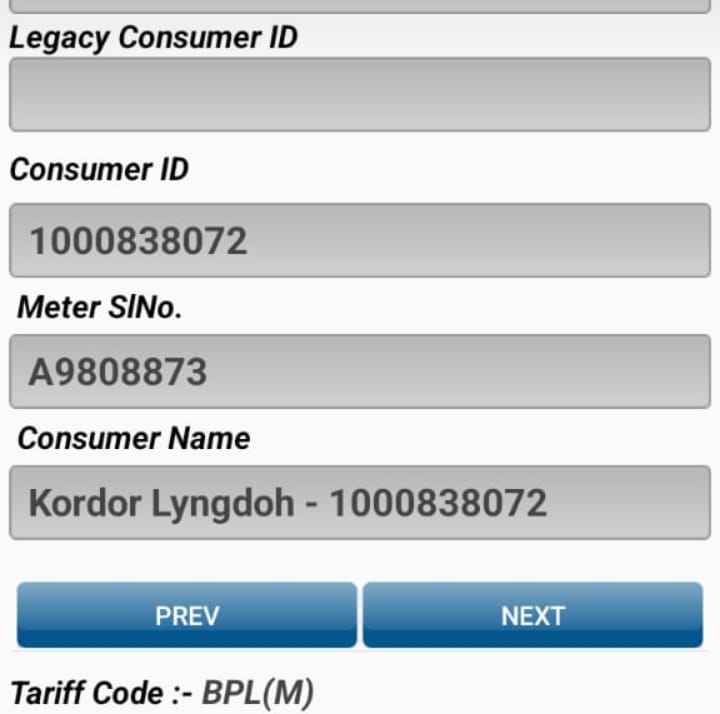Edit the Meter SlNo. field
Image resolution: width=720 pixels, height=714 pixels.
click(x=360, y=371)
